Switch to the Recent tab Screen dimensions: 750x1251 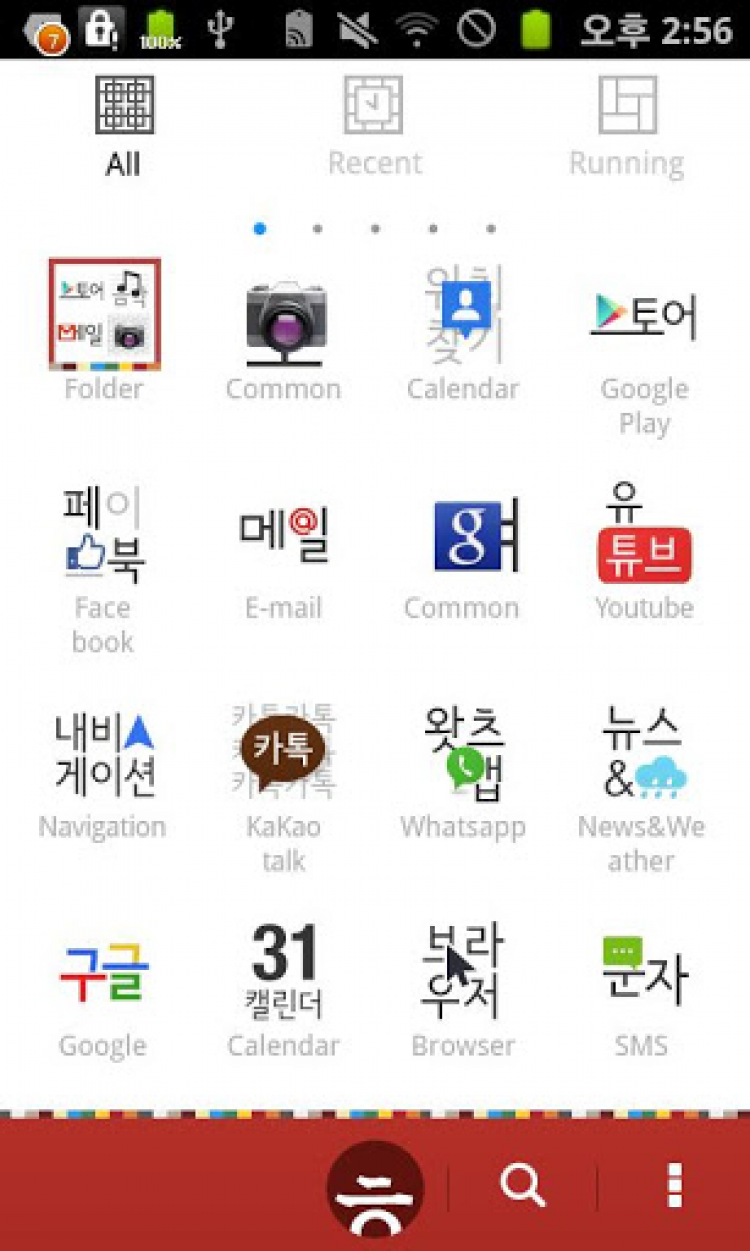[x=374, y=126]
